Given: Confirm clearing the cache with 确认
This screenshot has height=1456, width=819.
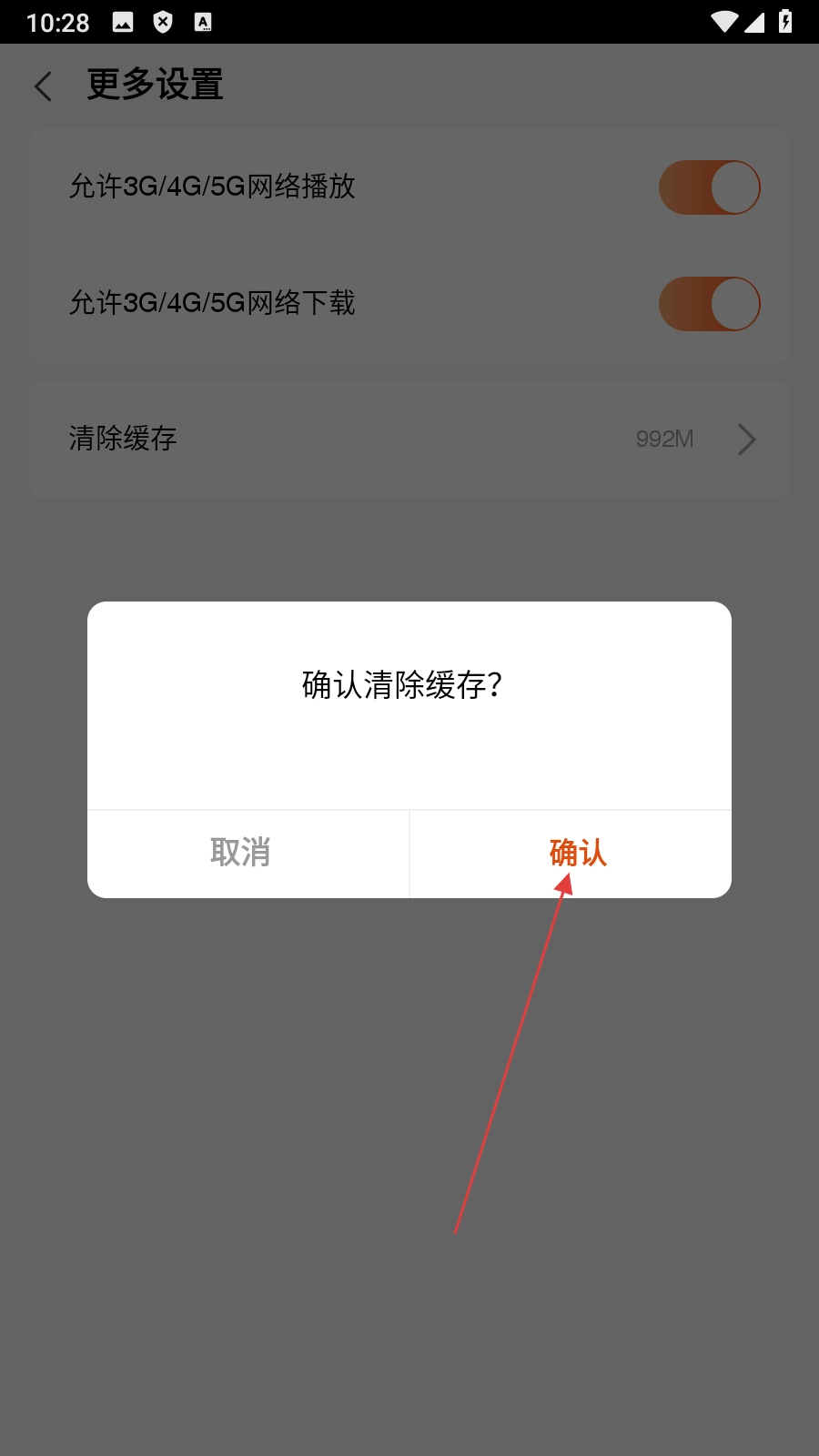Looking at the screenshot, I should click(578, 853).
